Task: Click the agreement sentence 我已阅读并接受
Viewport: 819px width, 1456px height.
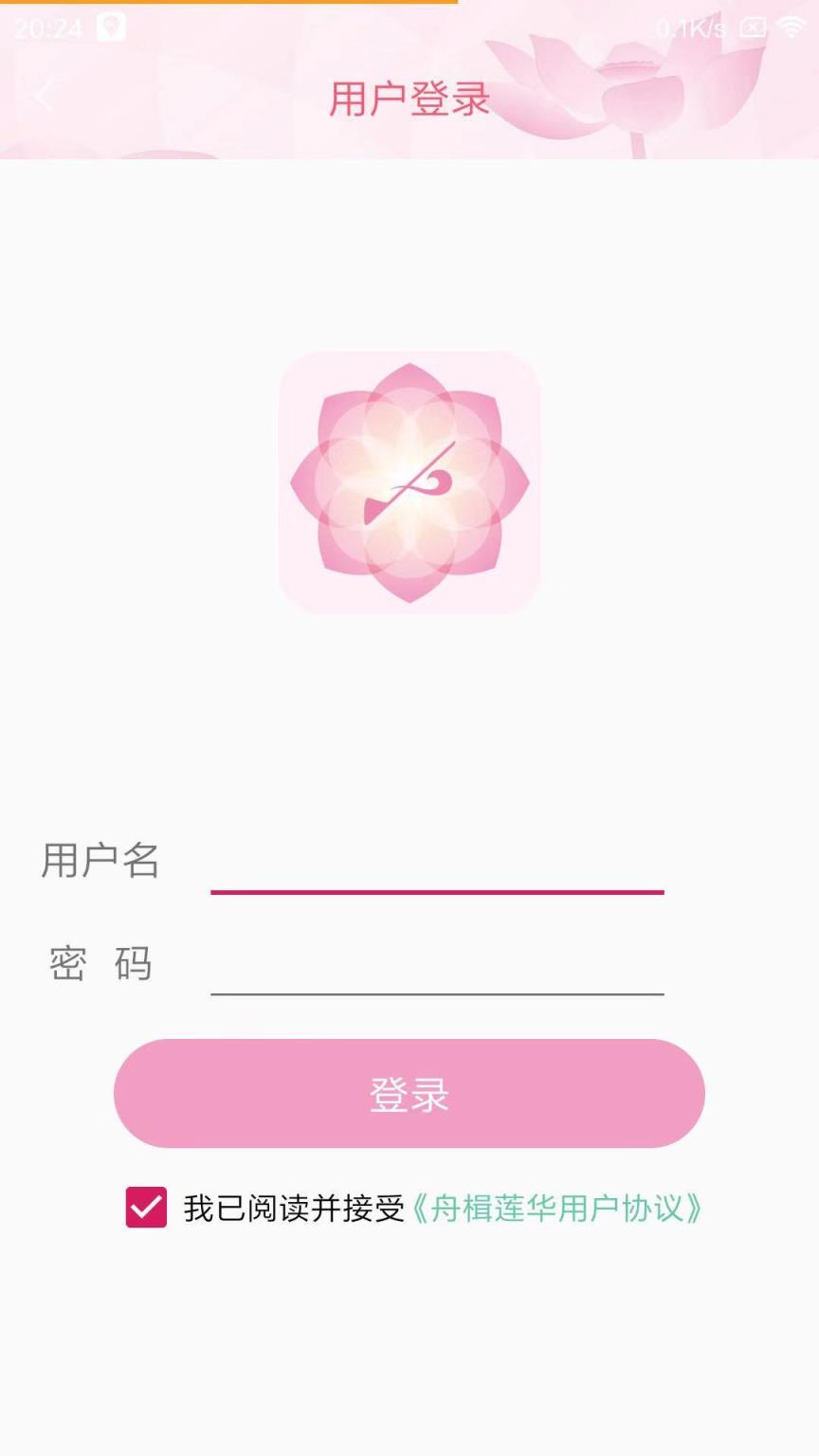Action: (x=294, y=1210)
